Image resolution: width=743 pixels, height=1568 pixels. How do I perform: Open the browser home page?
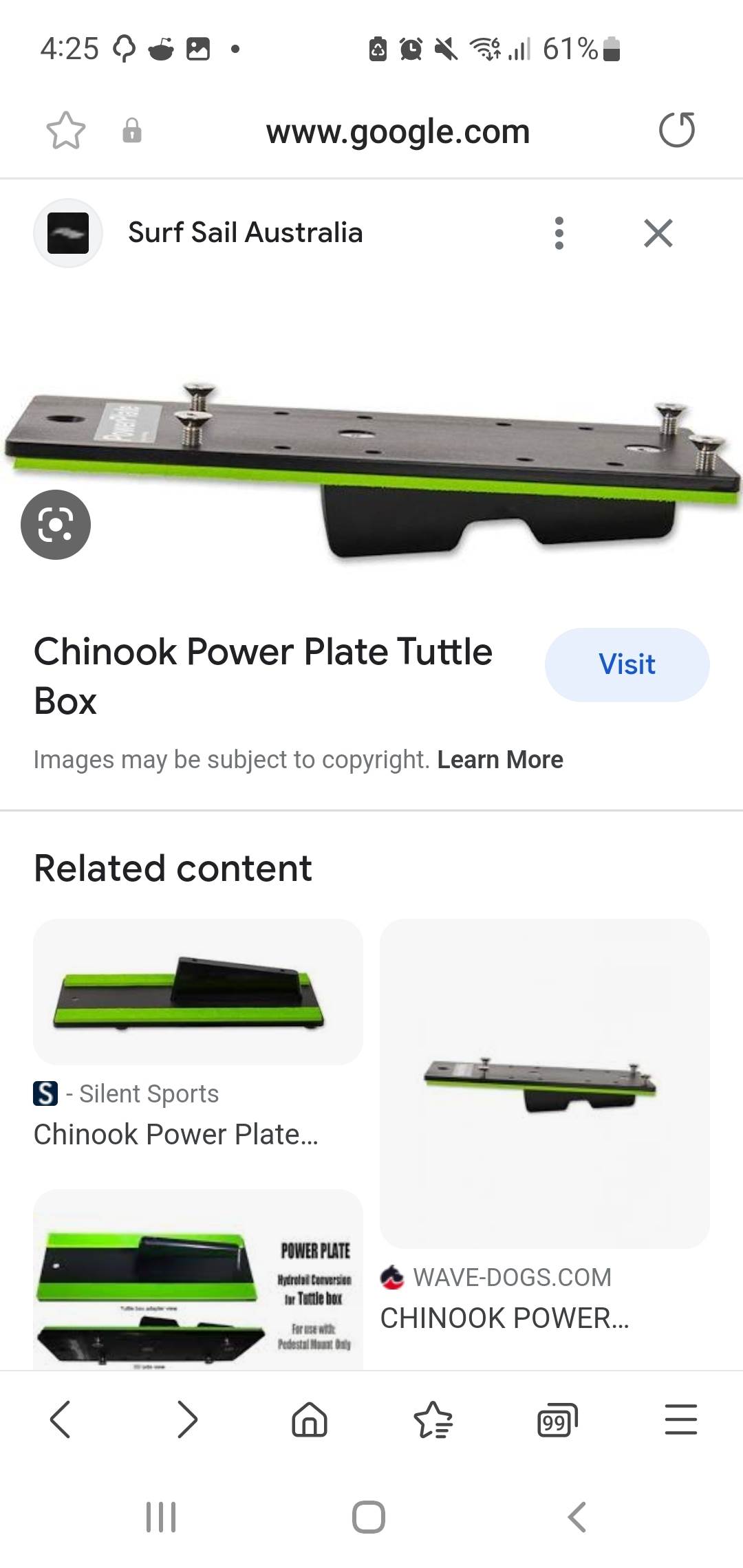coord(310,1419)
